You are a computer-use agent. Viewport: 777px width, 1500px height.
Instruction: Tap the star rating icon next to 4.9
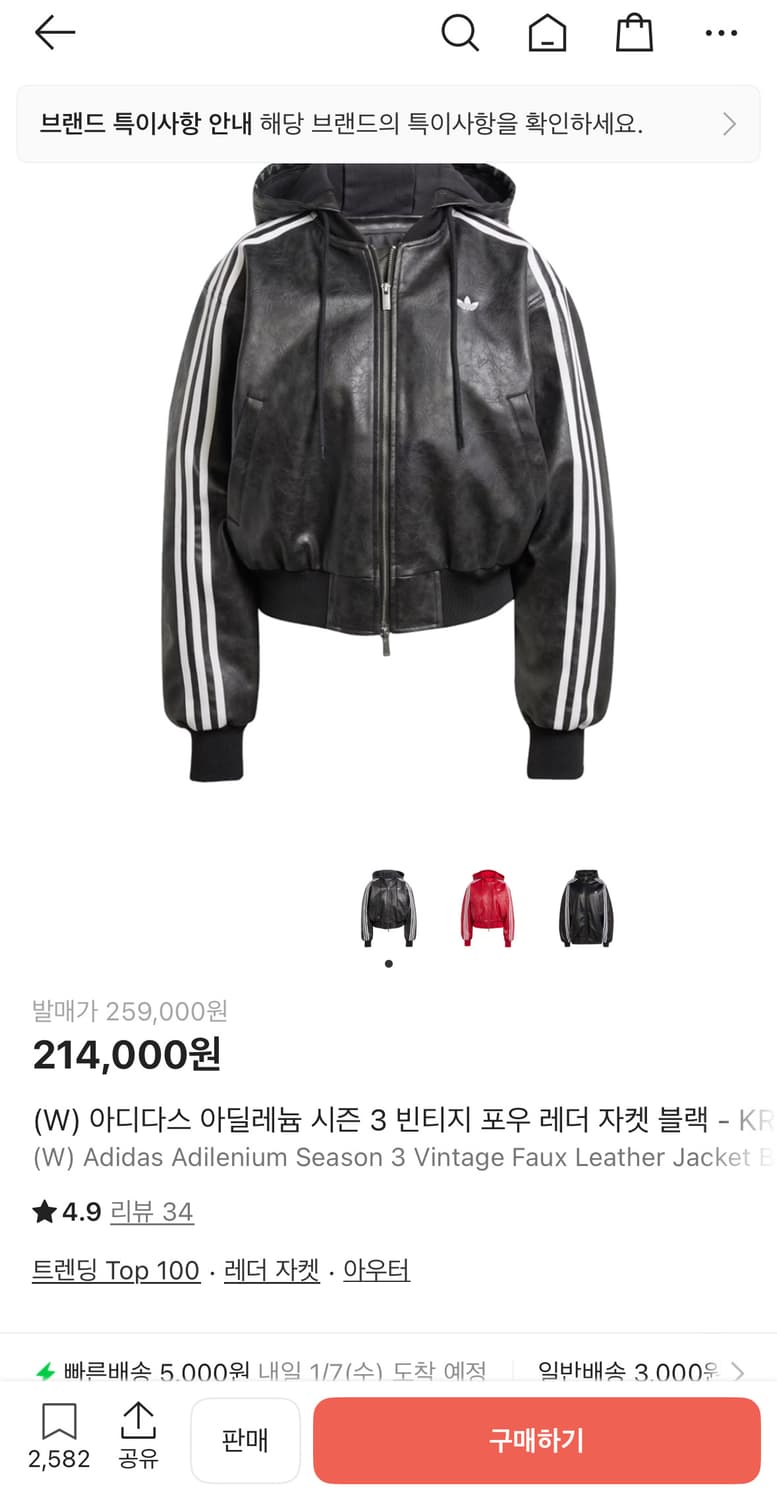point(43,1210)
